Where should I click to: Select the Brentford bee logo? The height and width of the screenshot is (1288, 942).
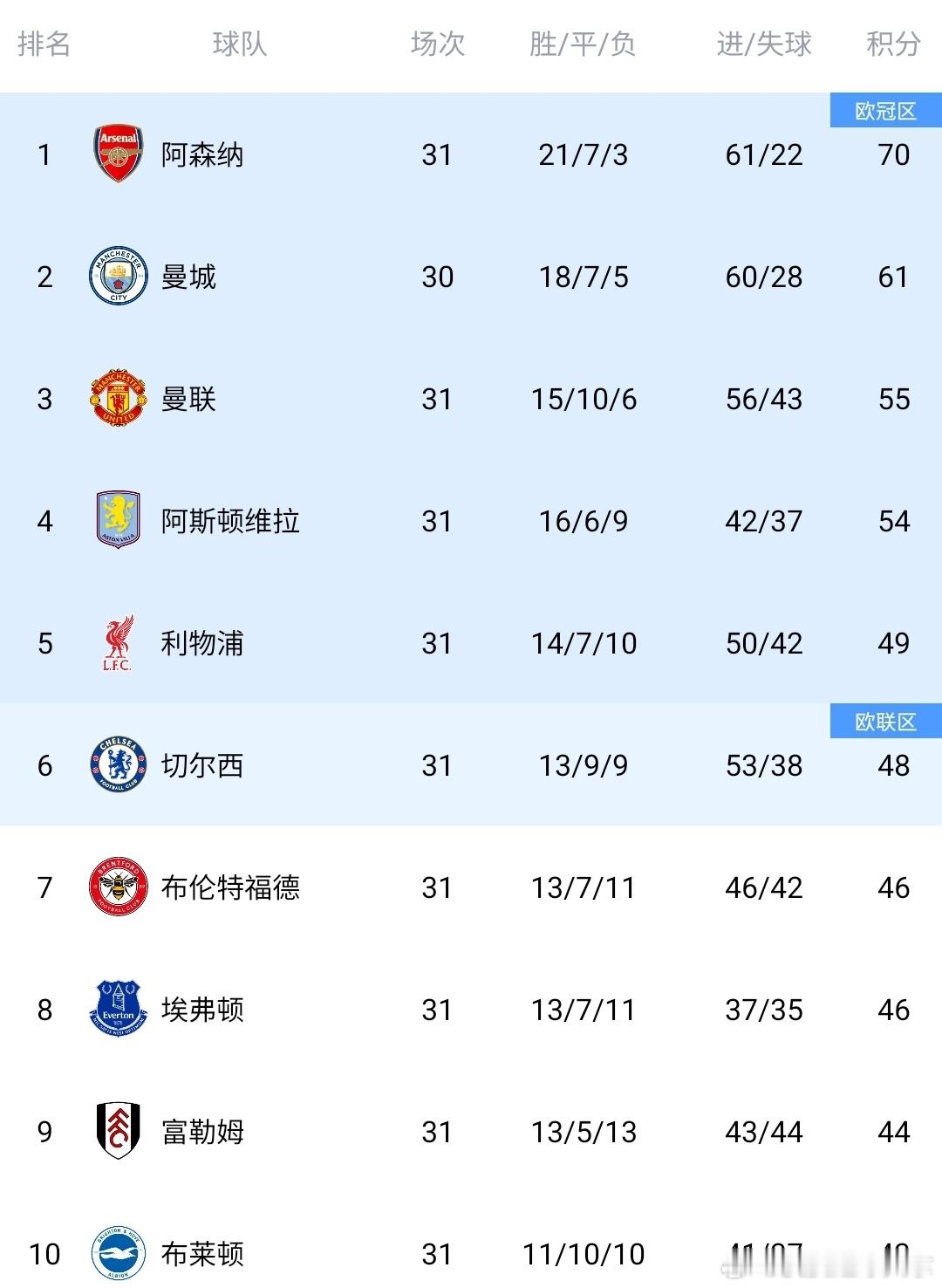(x=116, y=887)
